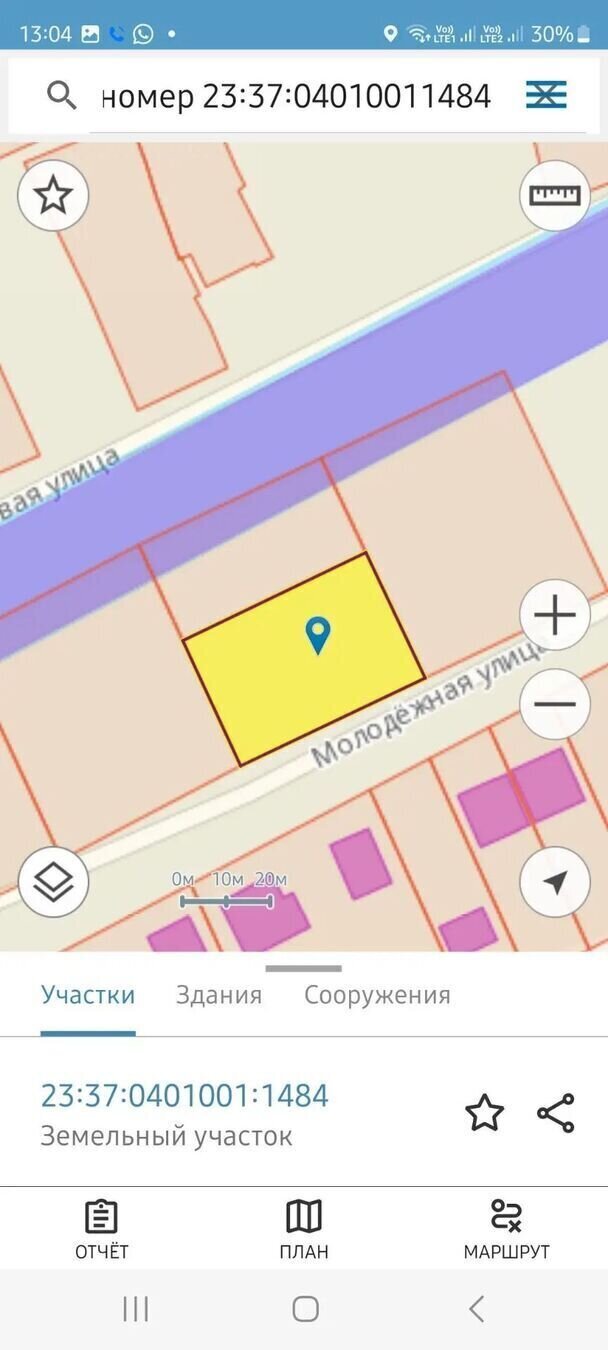Screen dimensions: 608x1350
Task: Add location to favorites via map star
Action: (x=53, y=195)
